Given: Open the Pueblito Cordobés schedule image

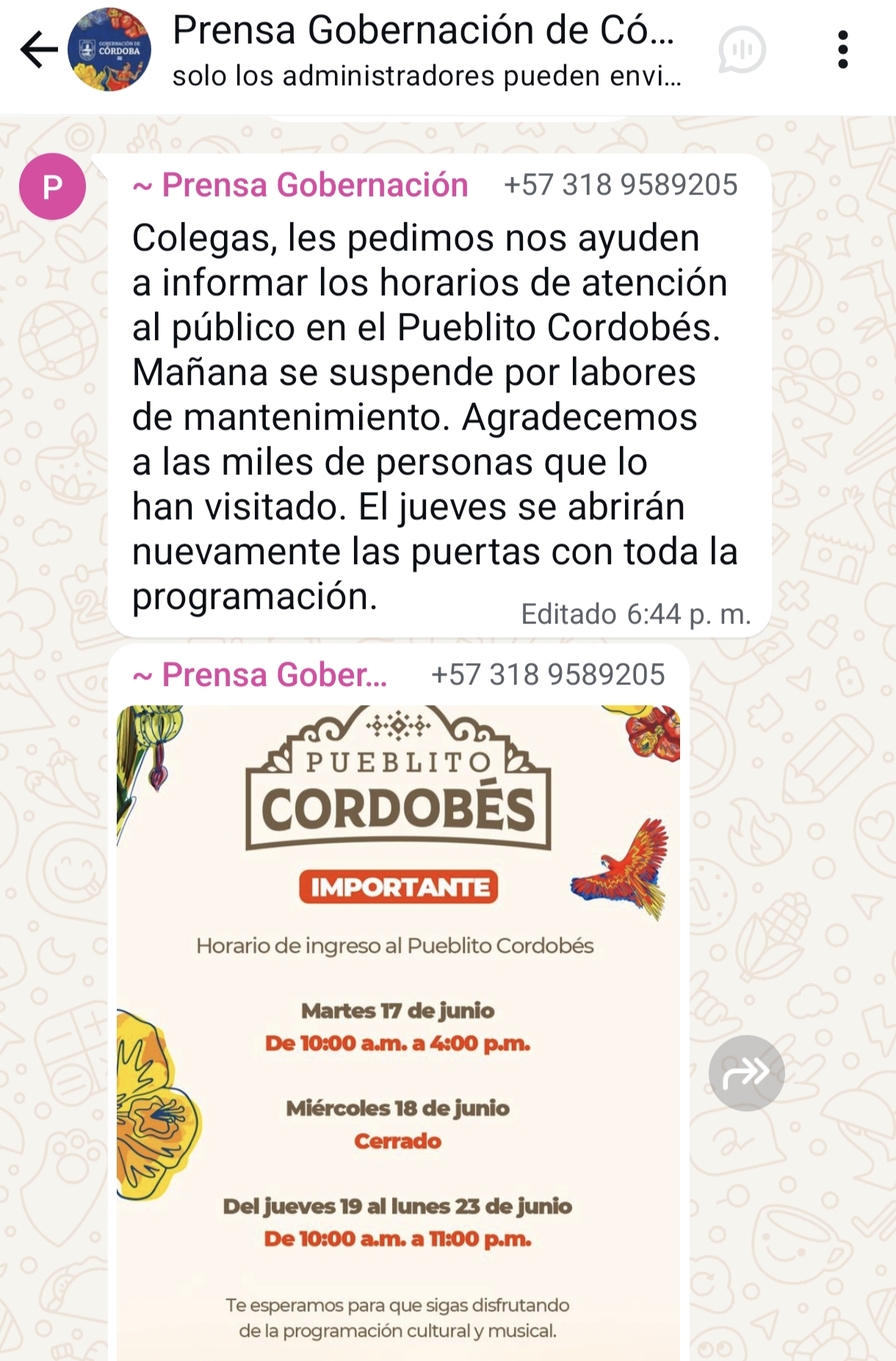Looking at the screenshot, I should 398,1028.
